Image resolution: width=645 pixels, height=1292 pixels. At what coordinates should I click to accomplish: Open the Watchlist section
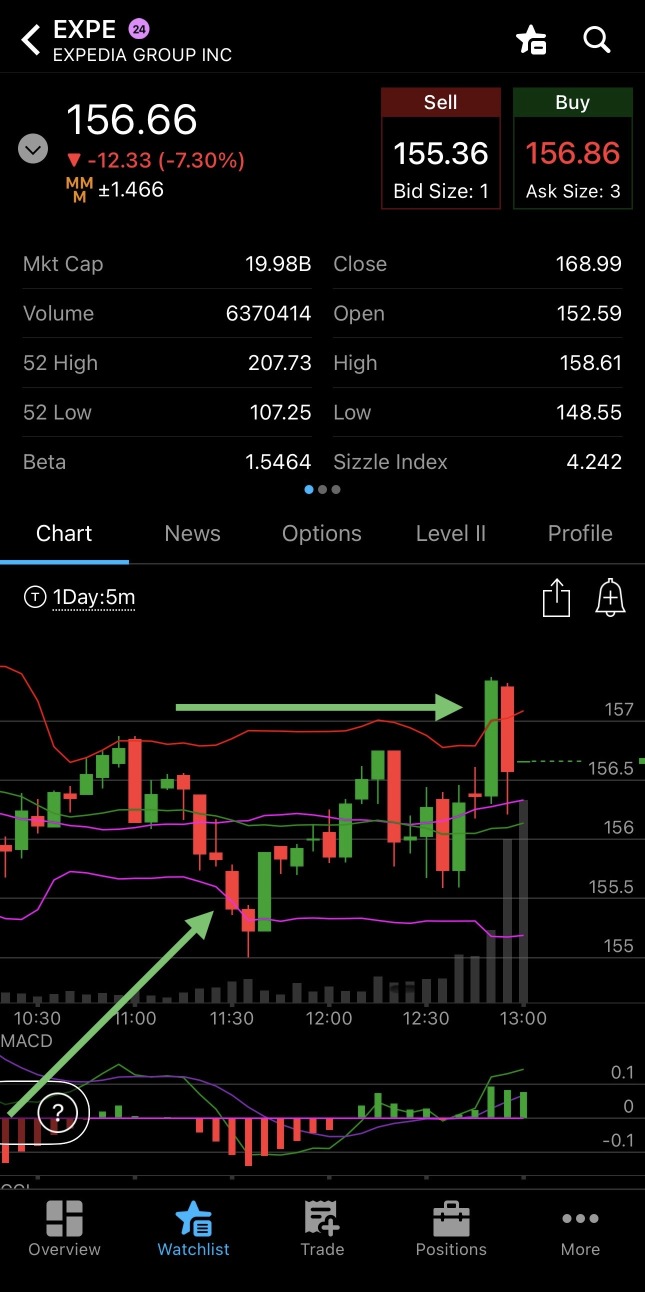pos(193,1229)
